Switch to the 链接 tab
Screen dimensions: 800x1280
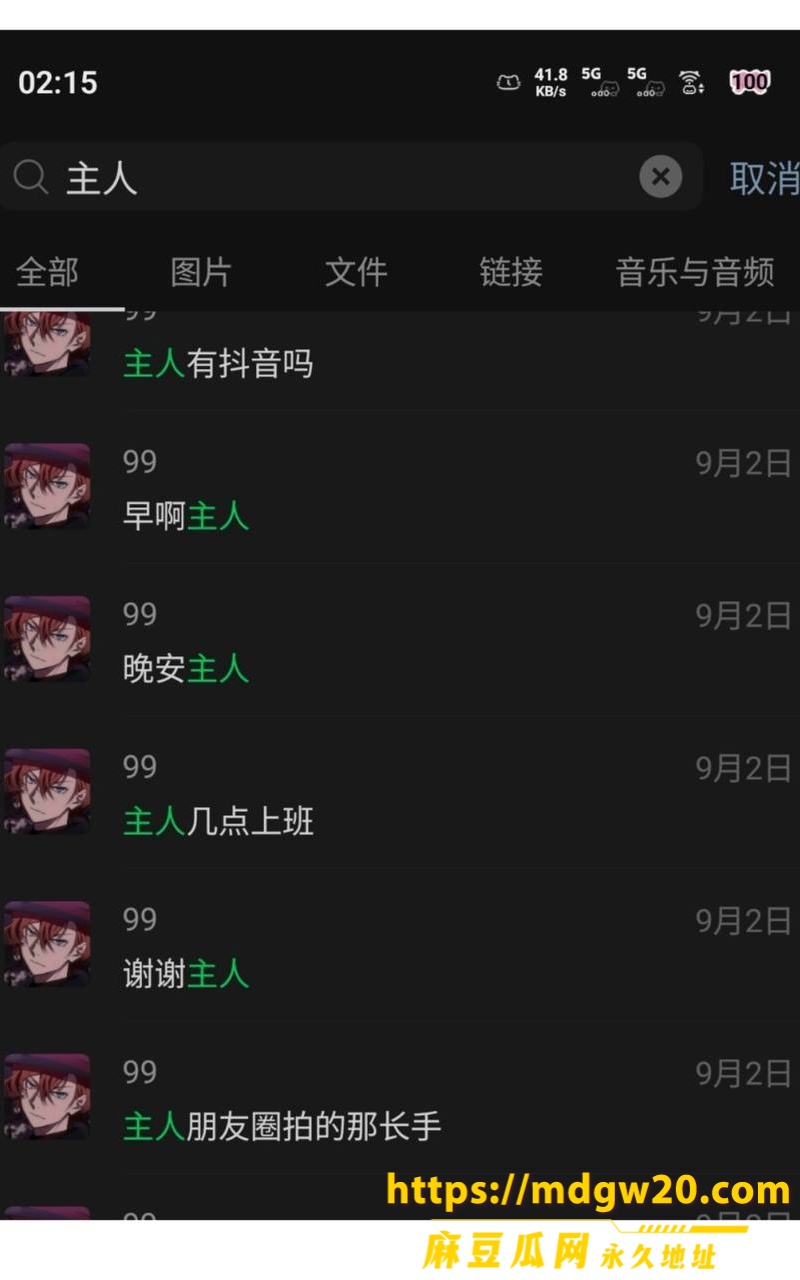pos(511,271)
